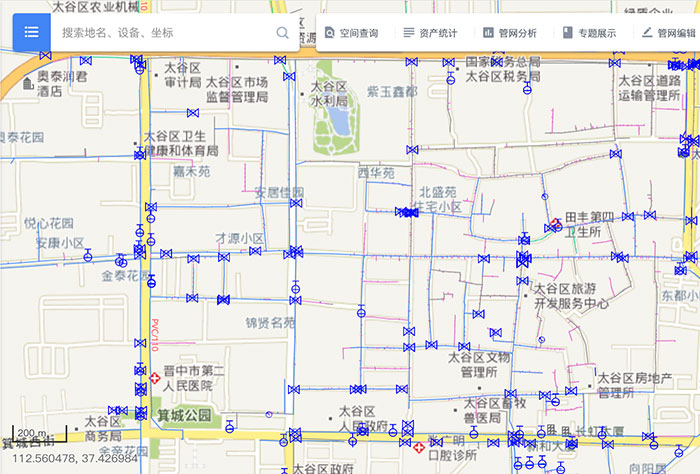
Task: Open the blue list menu button
Action: point(31,32)
